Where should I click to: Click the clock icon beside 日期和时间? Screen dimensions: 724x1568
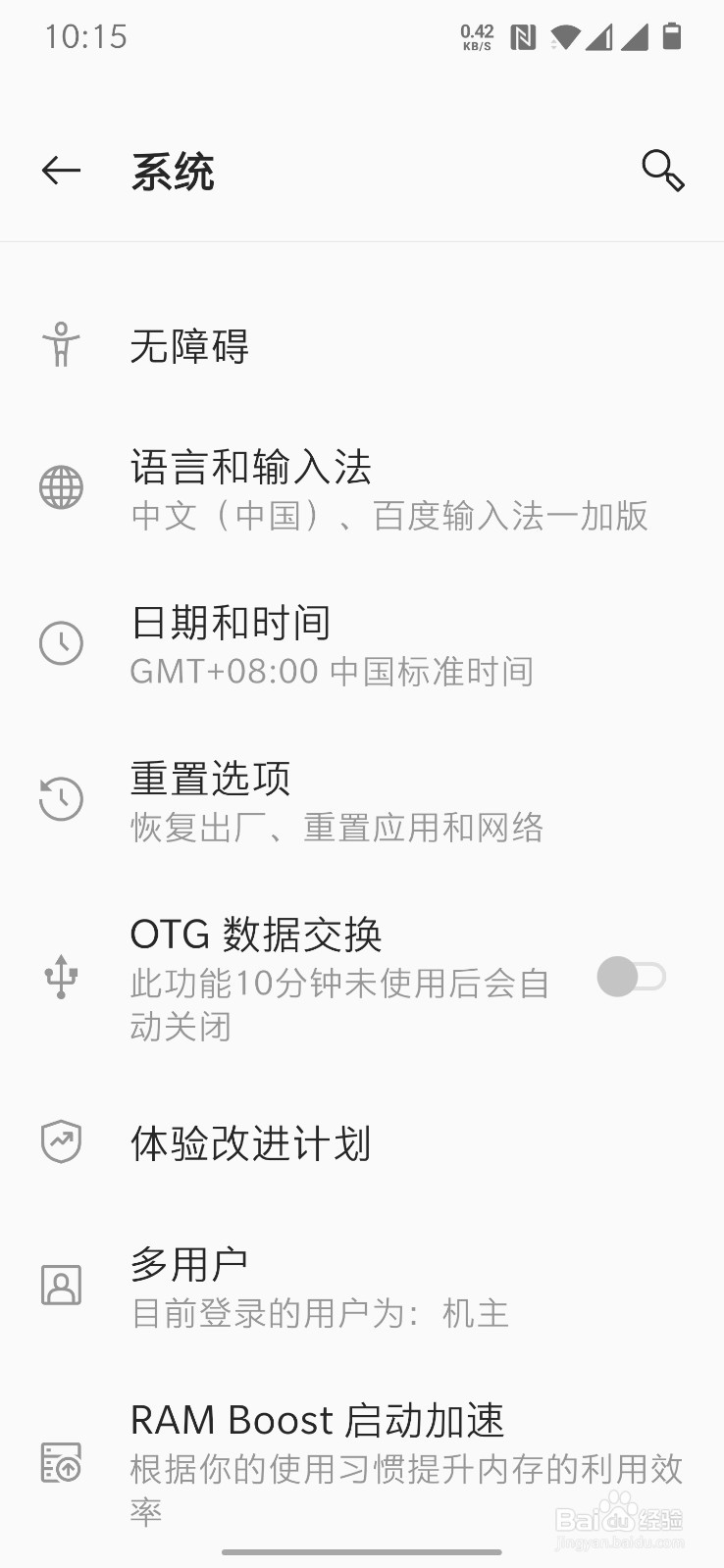pos(61,644)
